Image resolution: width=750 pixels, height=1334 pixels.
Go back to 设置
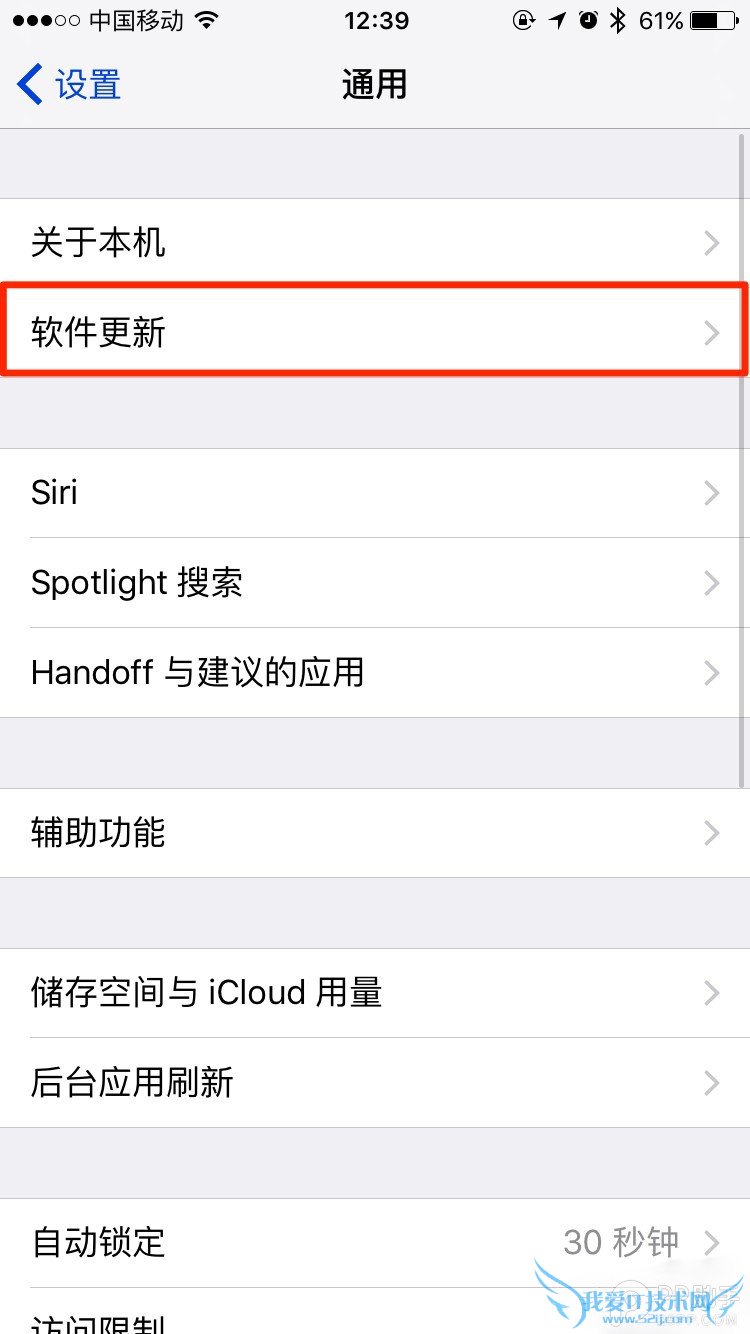[x=70, y=85]
